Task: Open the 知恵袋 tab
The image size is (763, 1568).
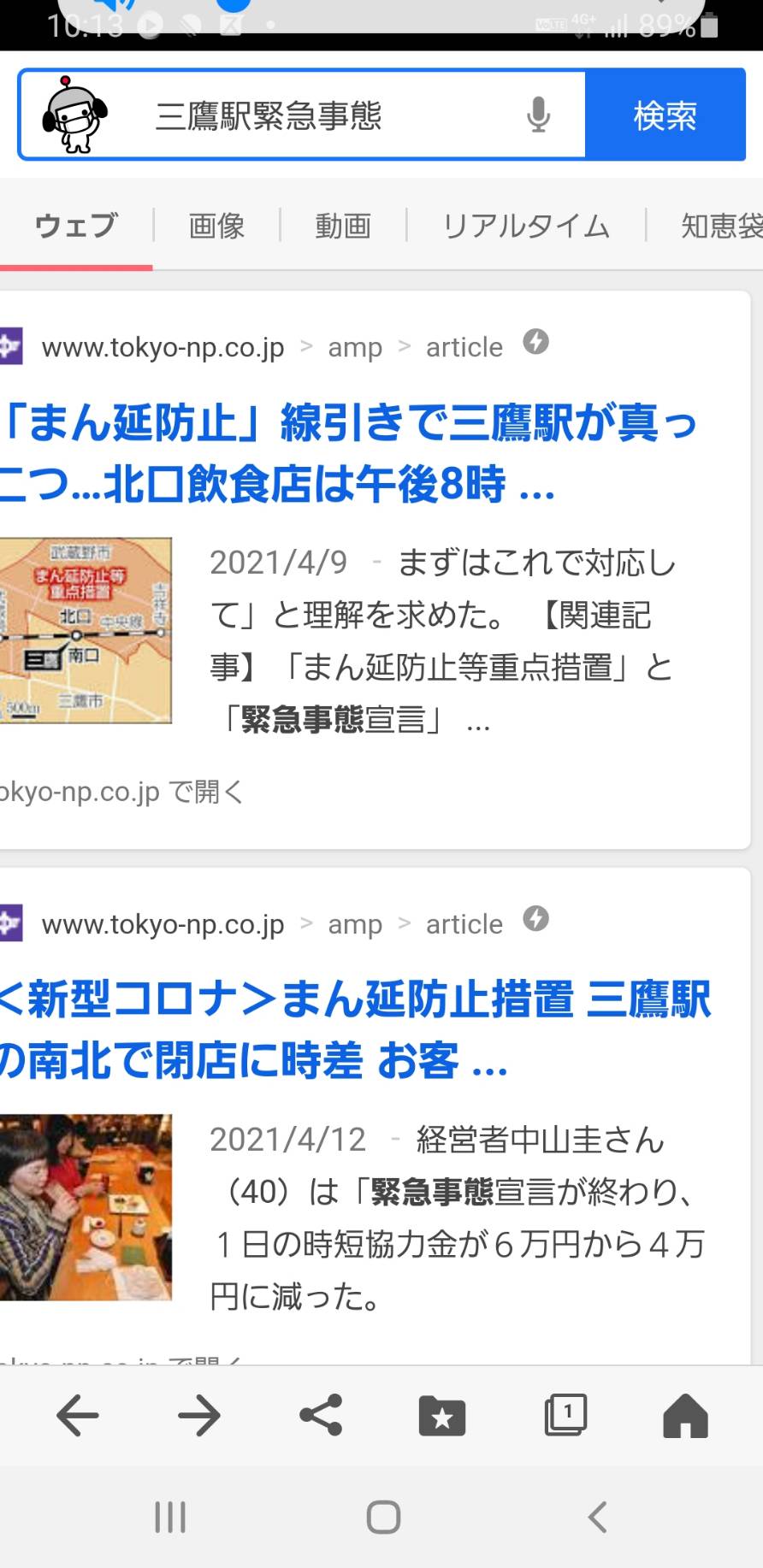Action: [721, 226]
